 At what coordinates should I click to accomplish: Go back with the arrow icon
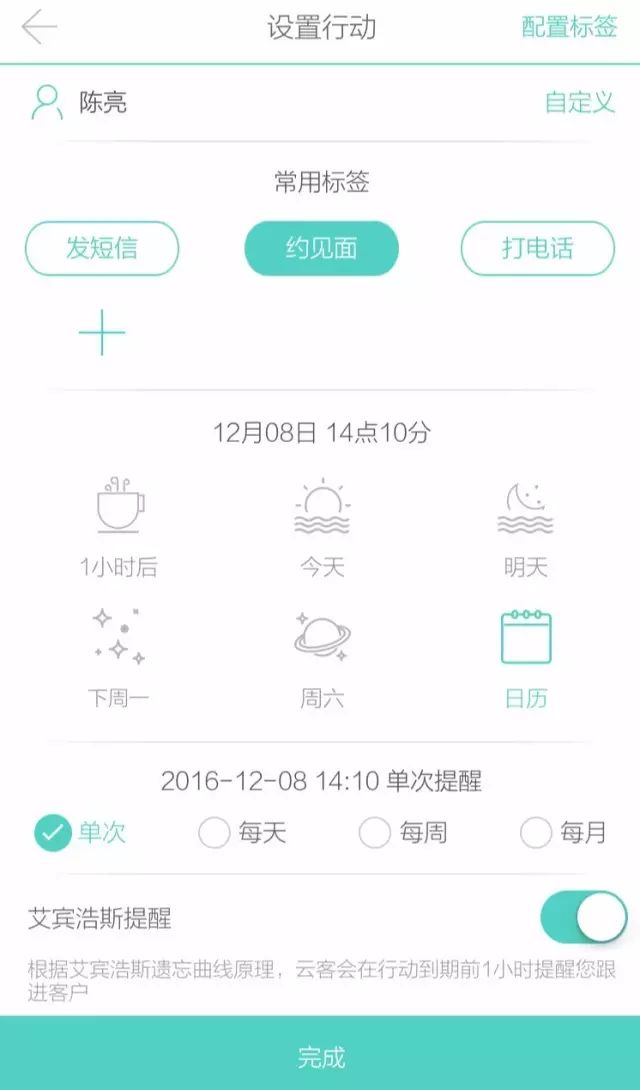[39, 27]
